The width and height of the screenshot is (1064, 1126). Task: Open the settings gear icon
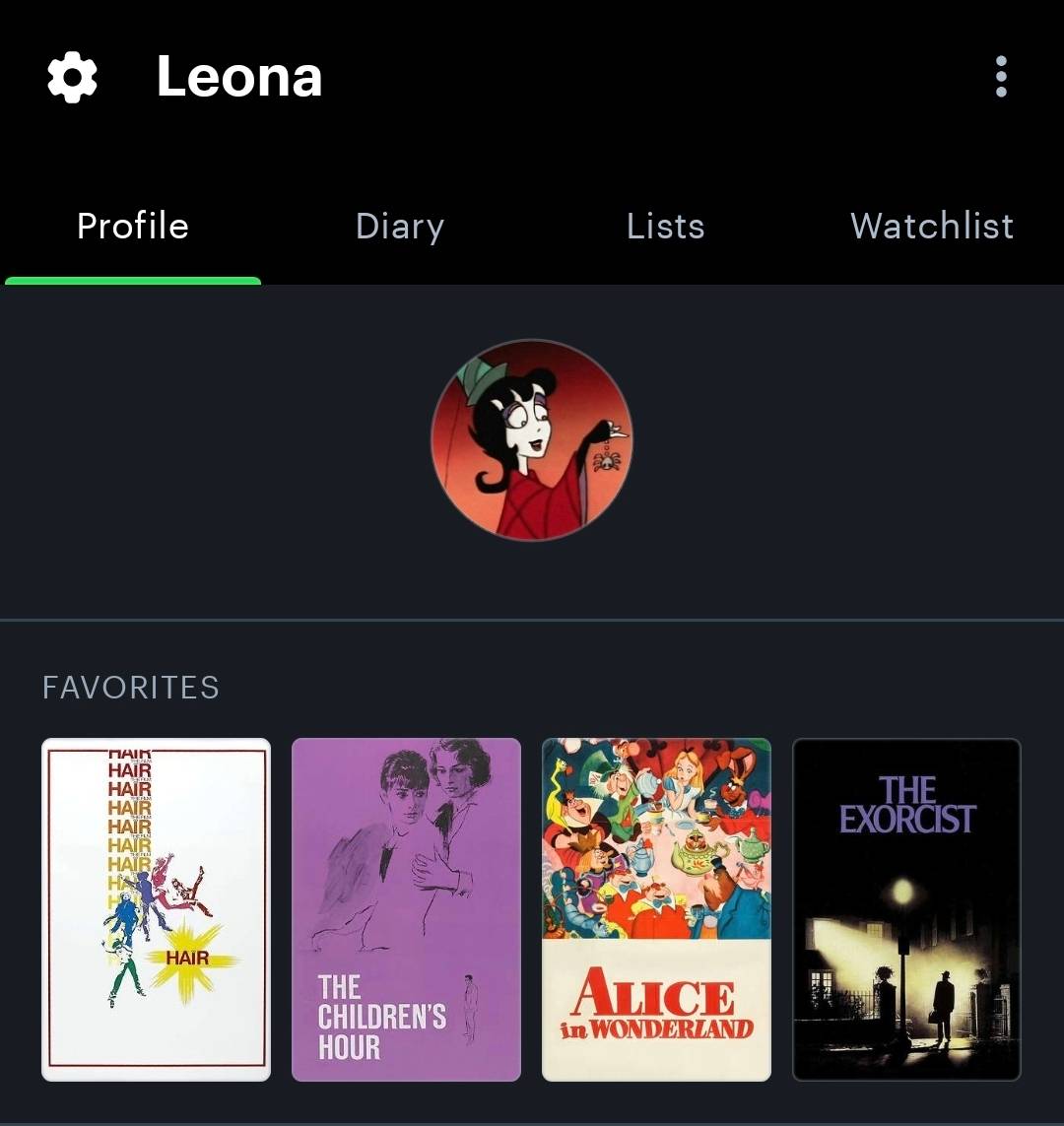click(72, 77)
